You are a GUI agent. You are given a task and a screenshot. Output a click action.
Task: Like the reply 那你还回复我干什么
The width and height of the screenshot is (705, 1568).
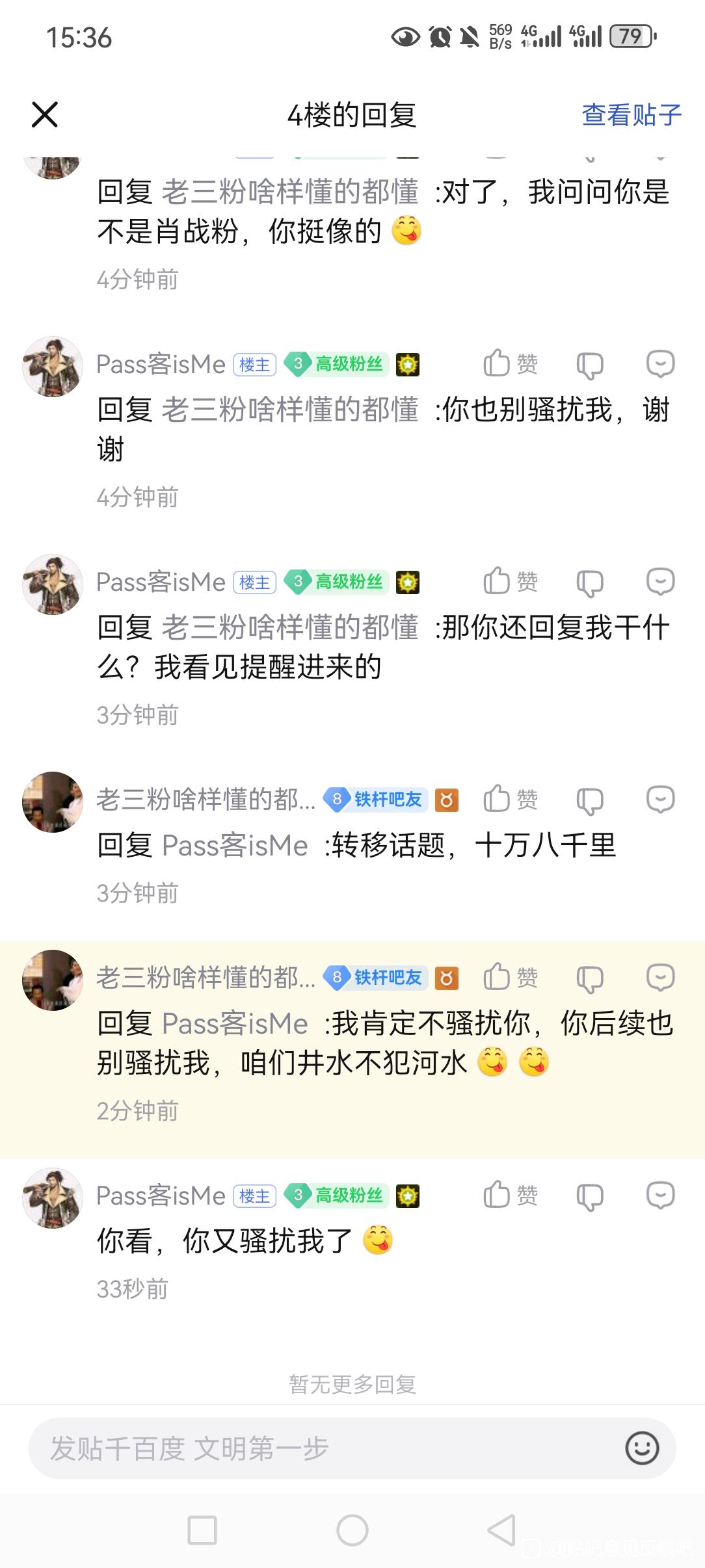tap(510, 581)
